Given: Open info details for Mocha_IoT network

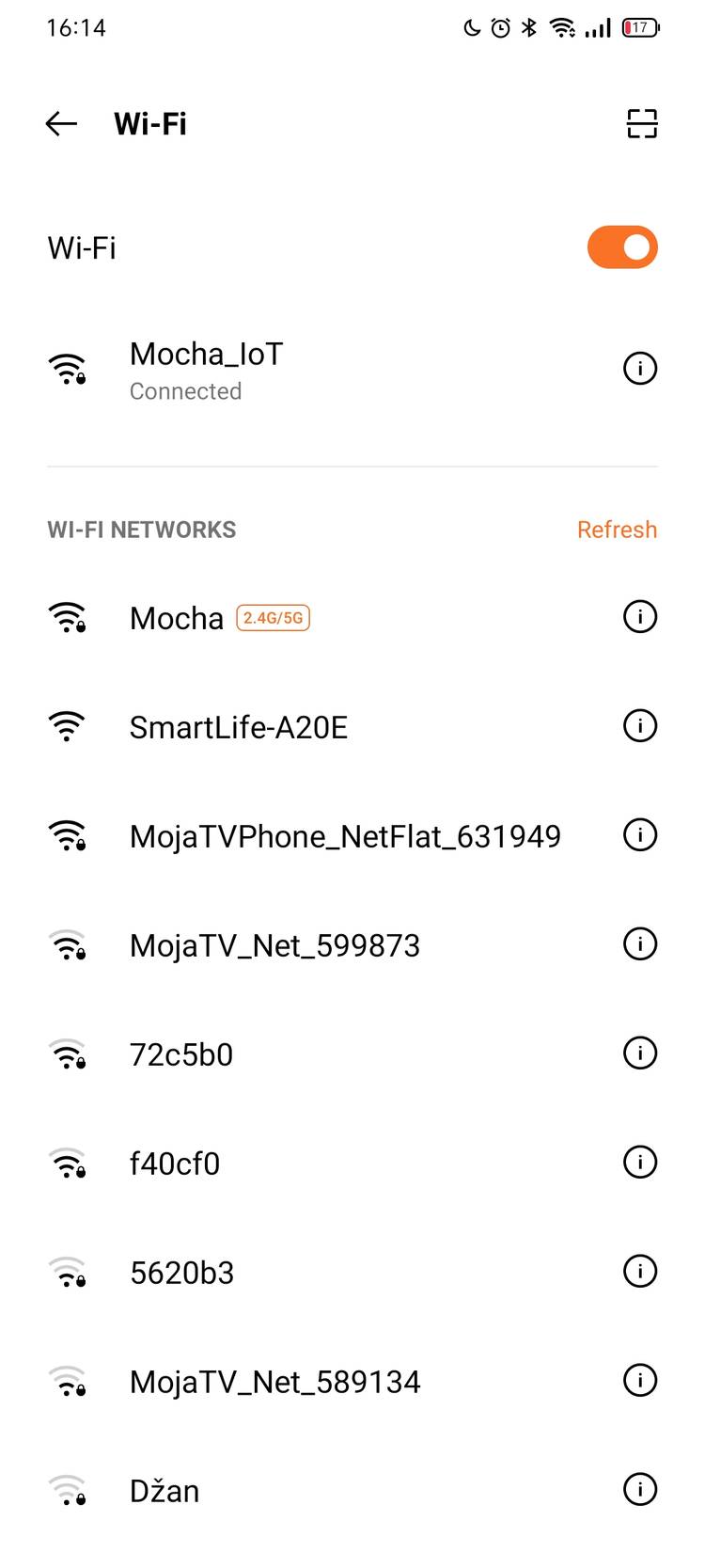Looking at the screenshot, I should pyautogui.click(x=639, y=369).
